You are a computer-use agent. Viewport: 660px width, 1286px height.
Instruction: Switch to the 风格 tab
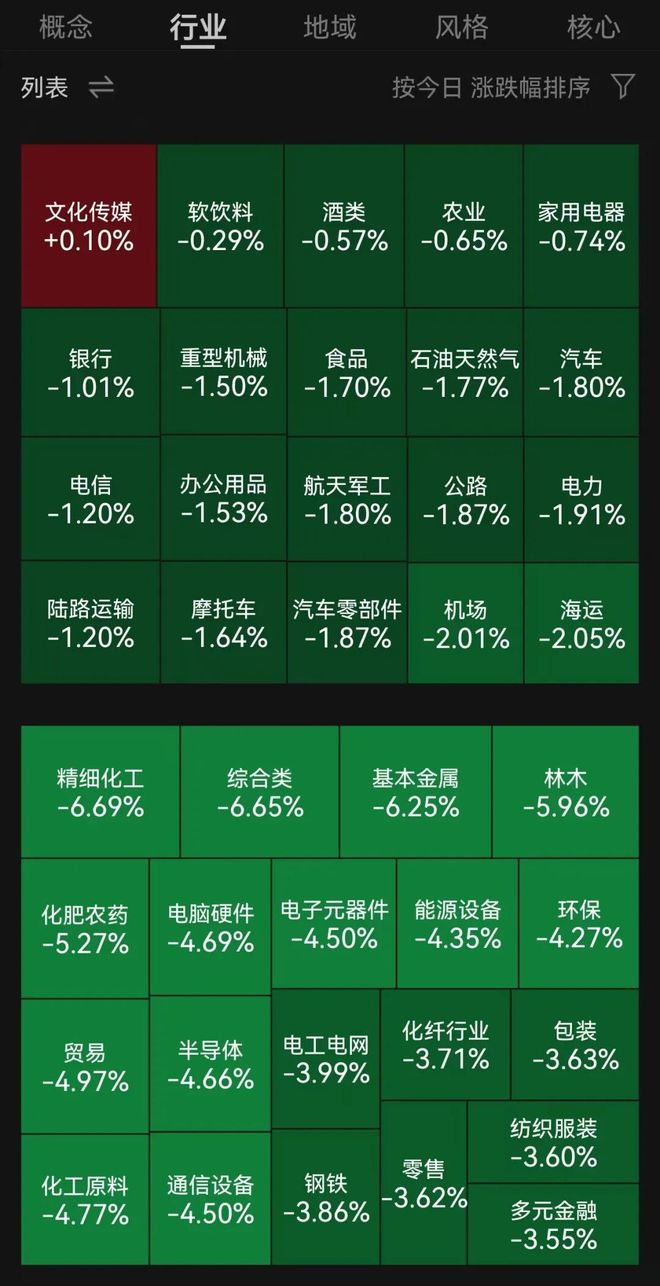461,27
